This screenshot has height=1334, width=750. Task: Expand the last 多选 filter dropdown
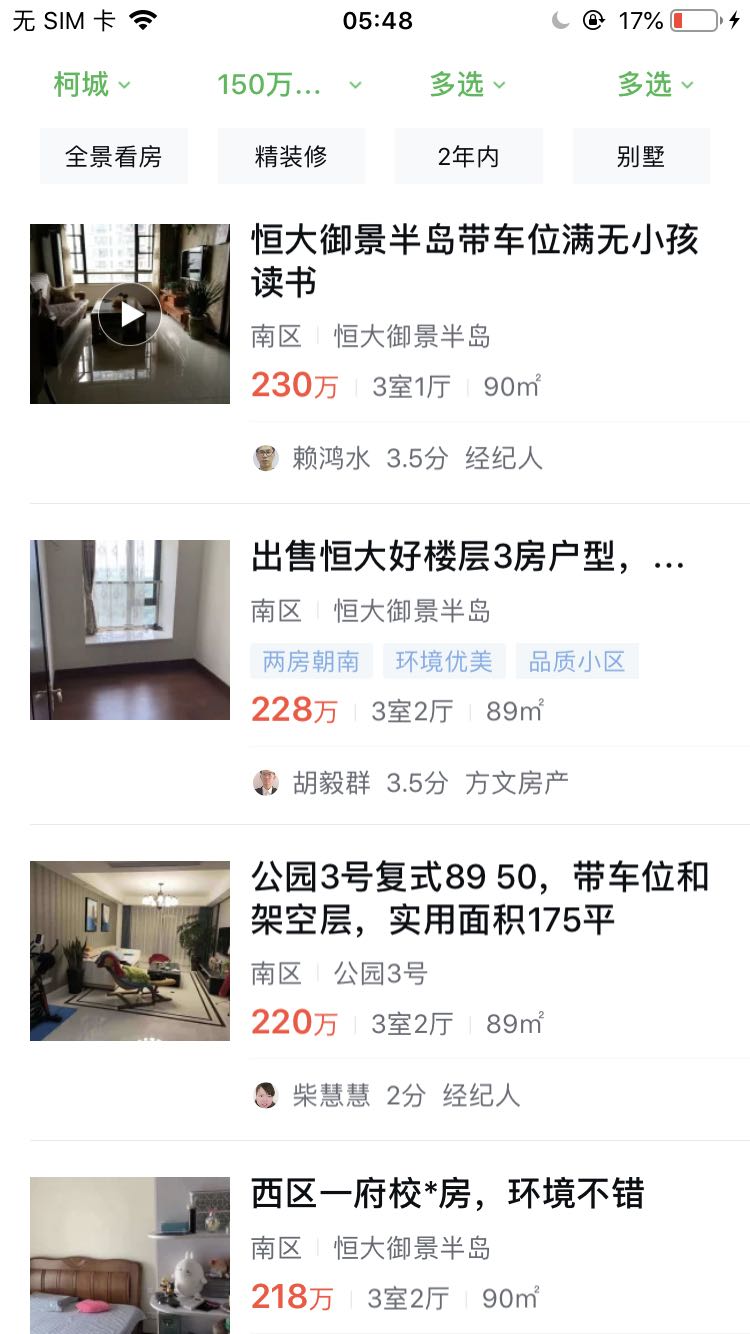pos(655,85)
